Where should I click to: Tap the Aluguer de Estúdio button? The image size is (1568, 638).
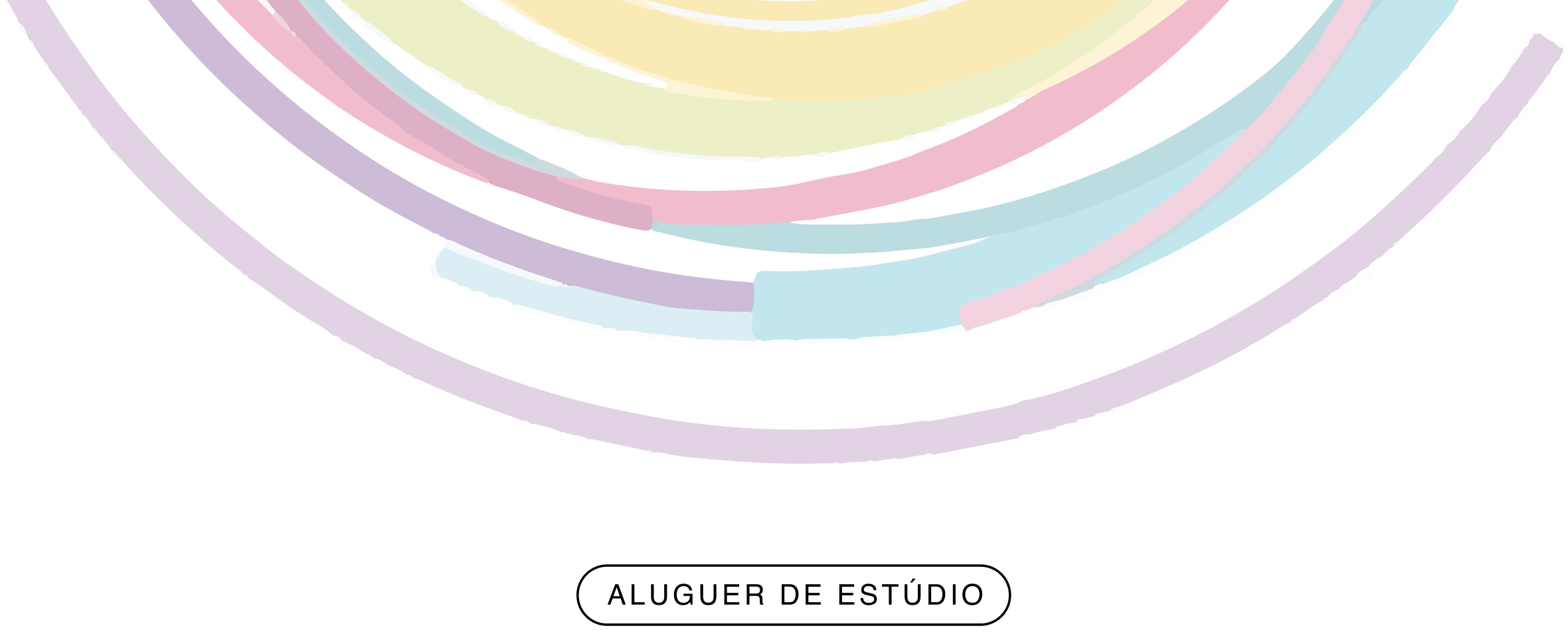pyautogui.click(x=794, y=595)
